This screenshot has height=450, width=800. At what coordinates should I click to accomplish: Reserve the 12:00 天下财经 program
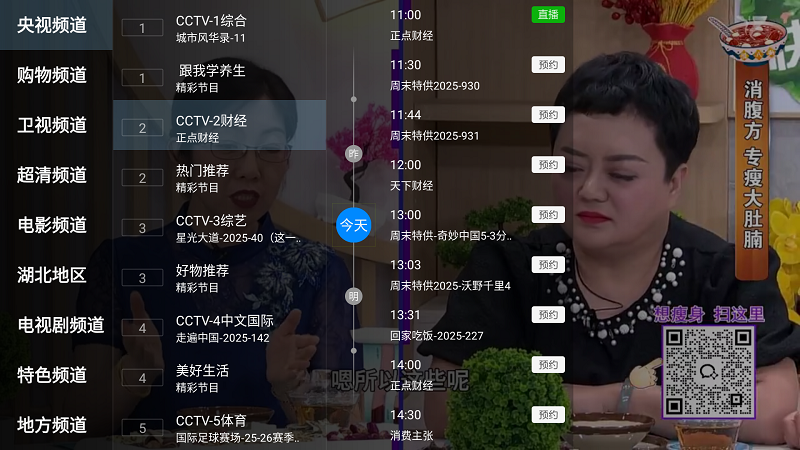click(548, 165)
